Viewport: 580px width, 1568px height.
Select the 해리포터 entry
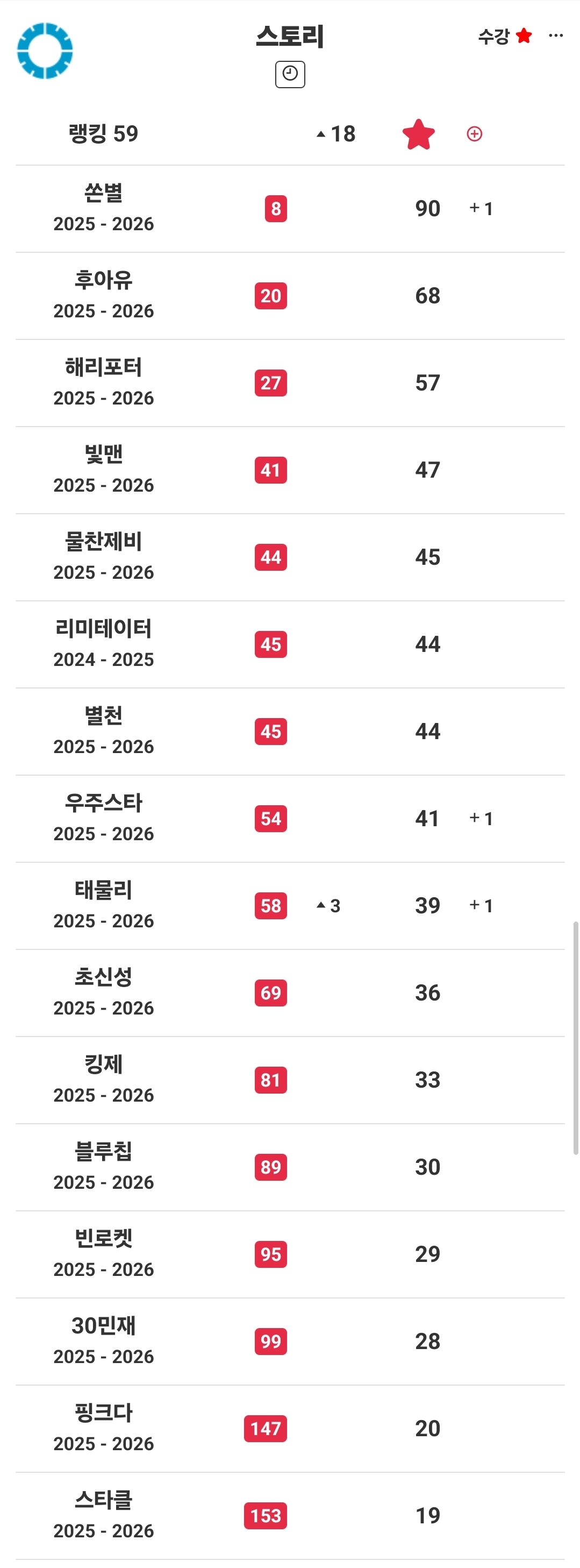point(290,383)
